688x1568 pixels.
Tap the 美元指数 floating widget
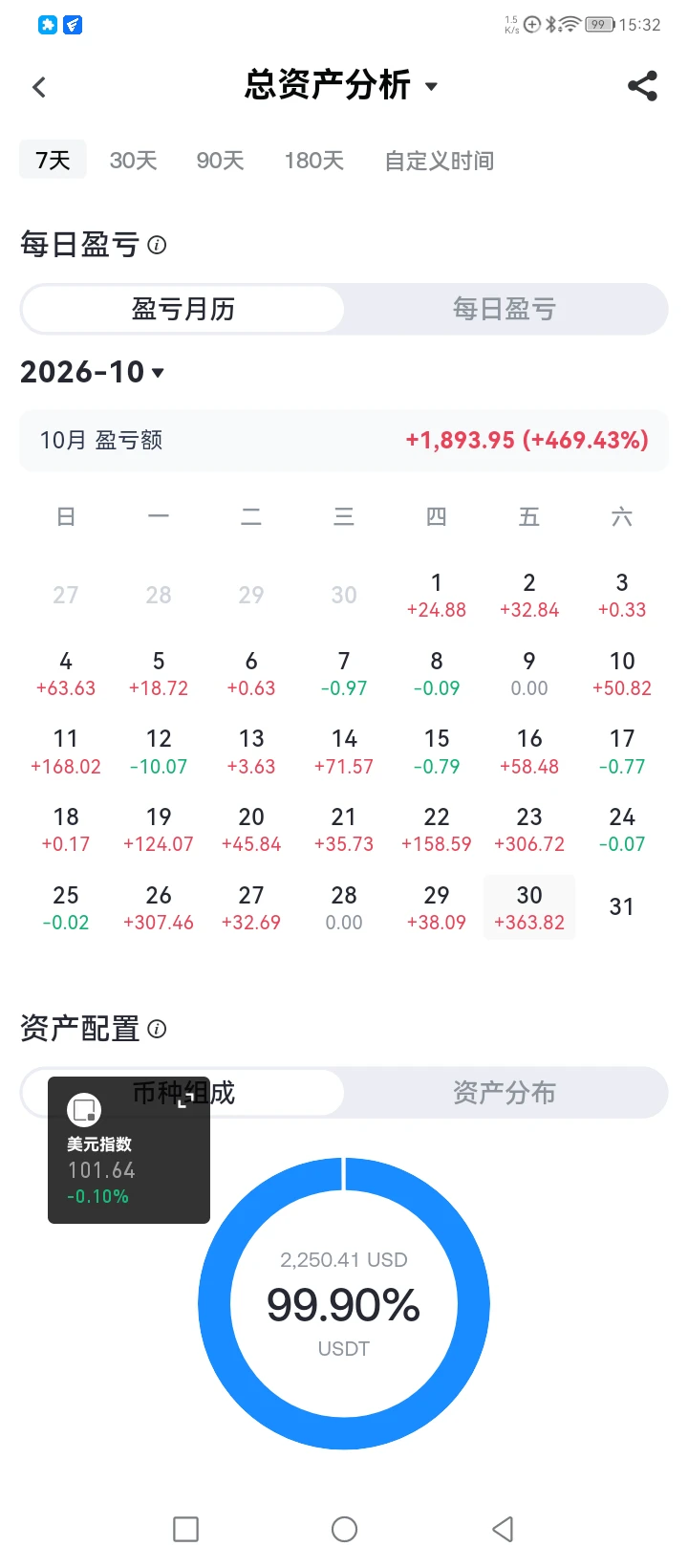click(129, 1150)
